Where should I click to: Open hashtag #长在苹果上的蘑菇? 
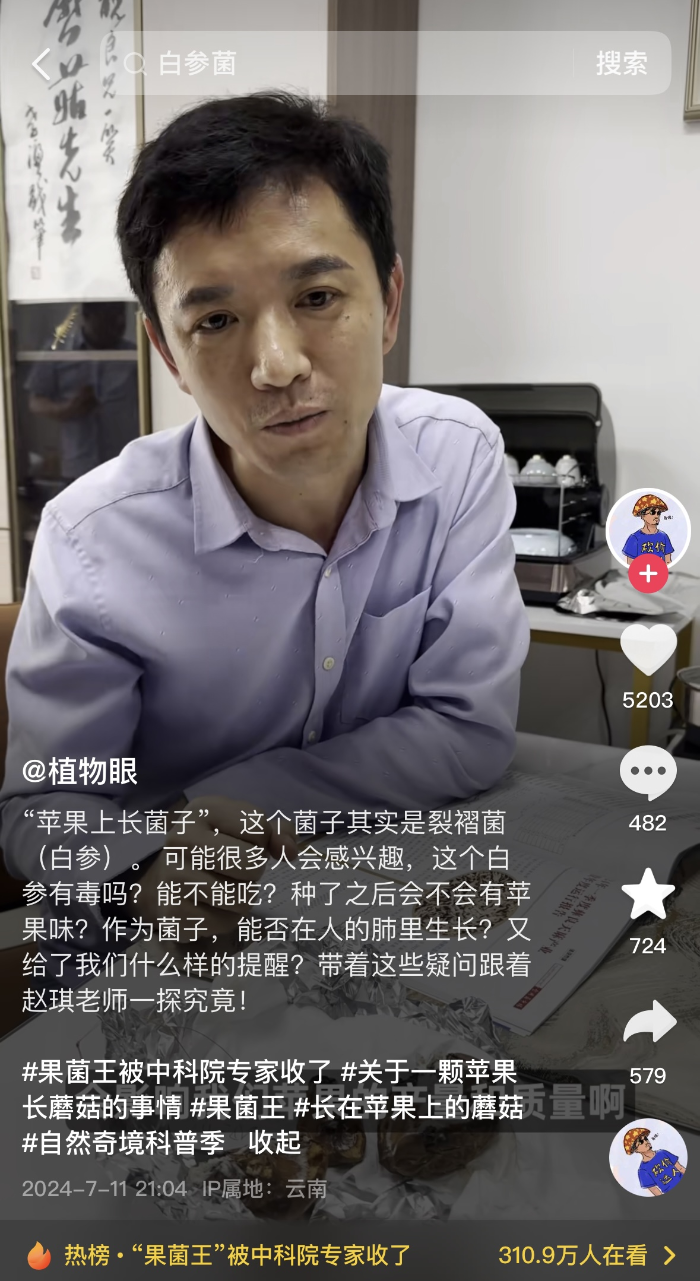408,1108
